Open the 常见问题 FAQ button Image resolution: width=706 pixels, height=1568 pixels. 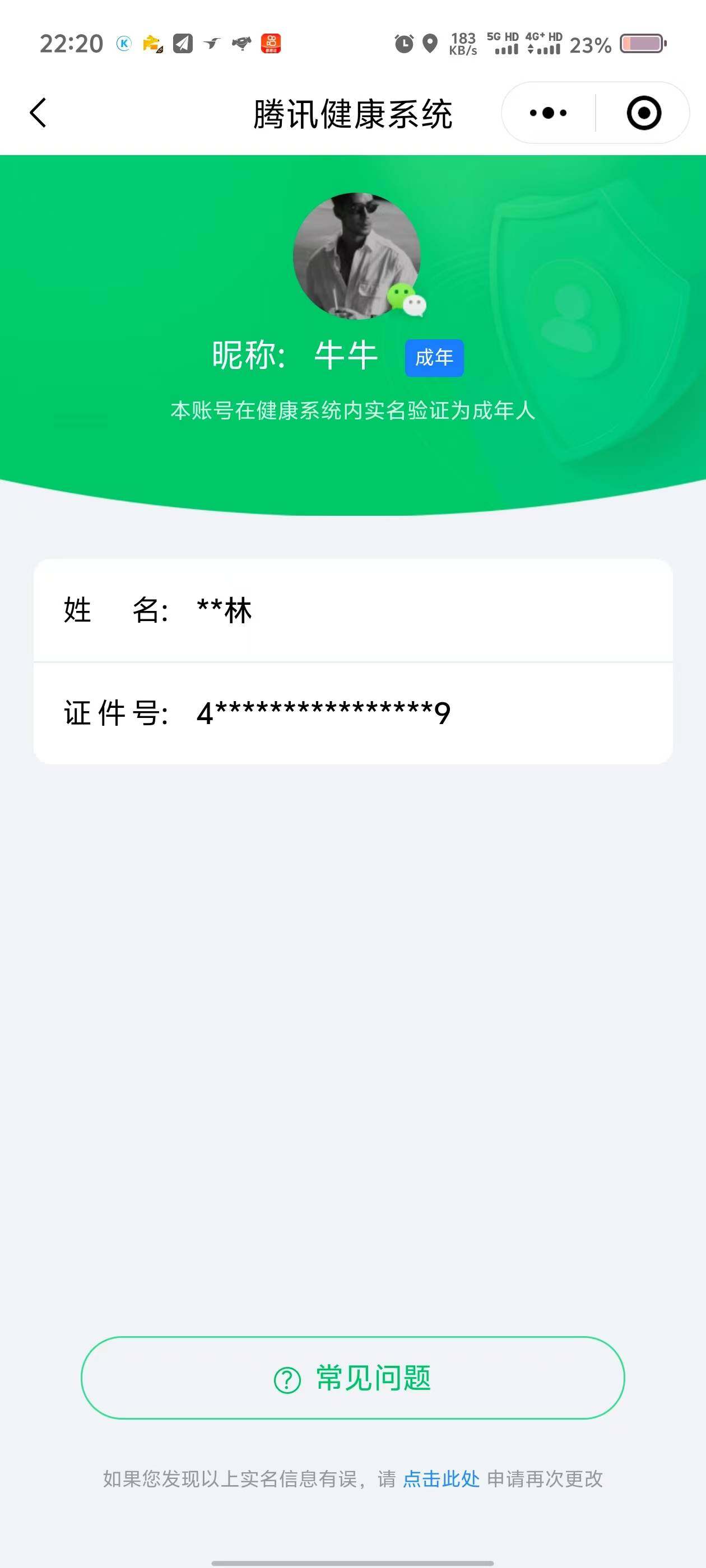click(x=352, y=1378)
